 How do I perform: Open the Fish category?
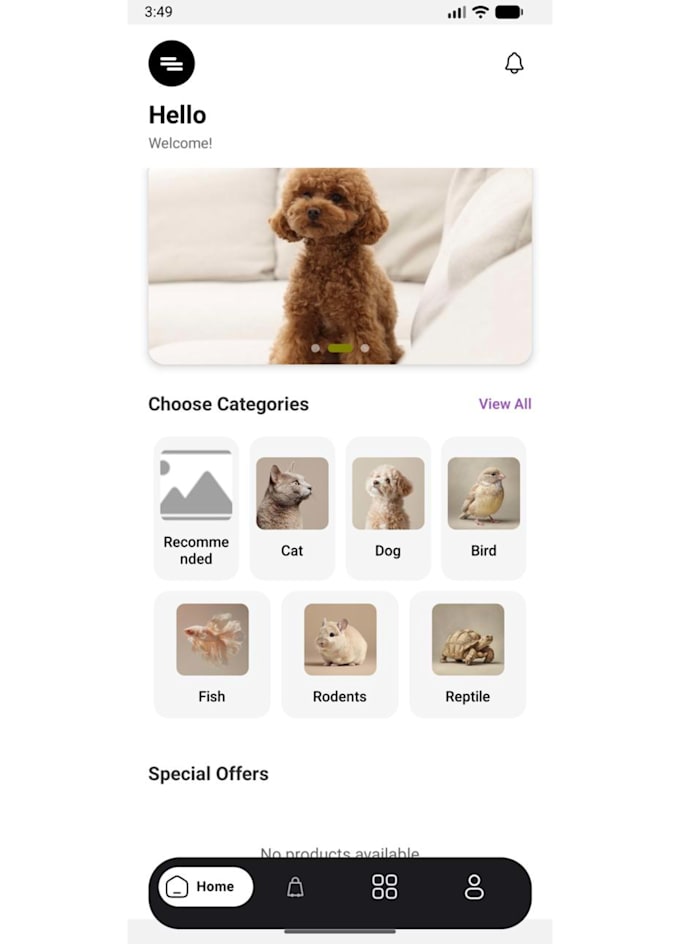212,654
